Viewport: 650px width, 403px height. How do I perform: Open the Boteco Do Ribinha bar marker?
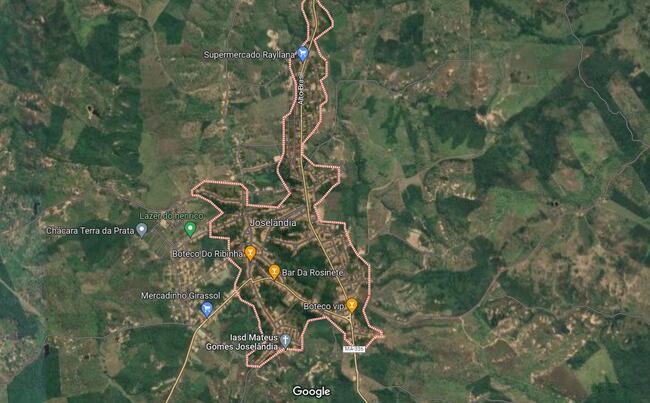250,253
